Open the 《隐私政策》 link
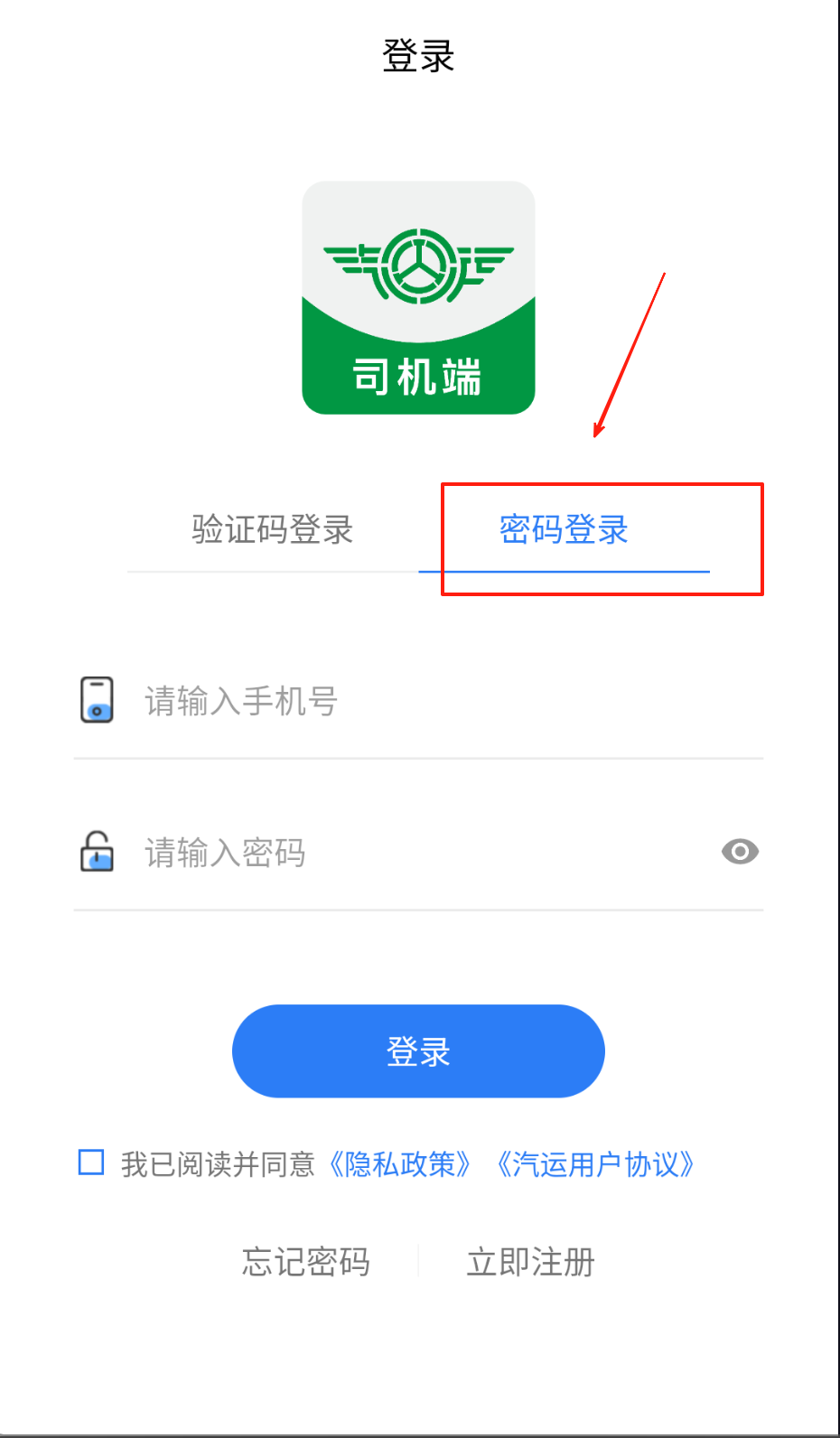The height and width of the screenshot is (1438, 840). pyautogui.click(x=399, y=1164)
